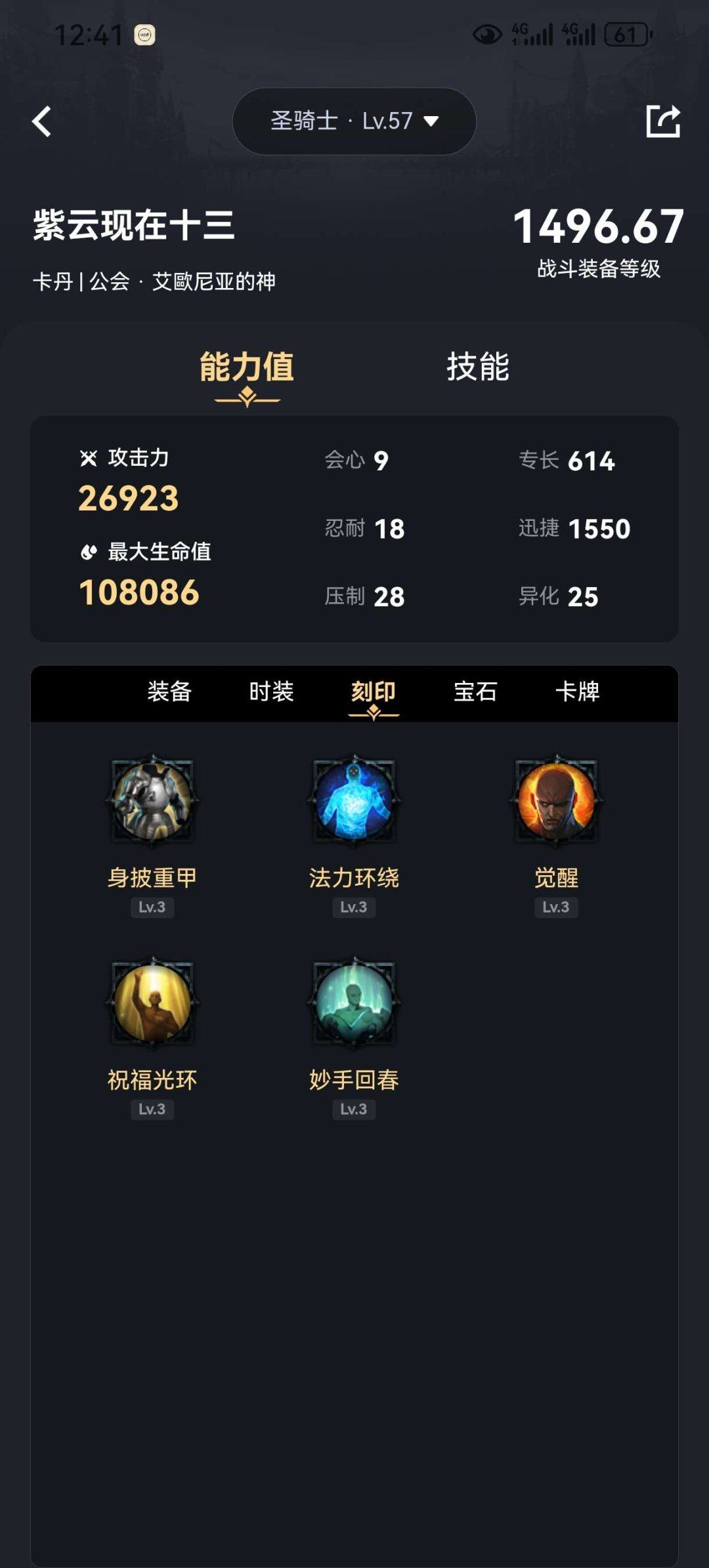This screenshot has height=1568, width=709.
Task: Open the 宝石 tab
Action: click(x=475, y=691)
